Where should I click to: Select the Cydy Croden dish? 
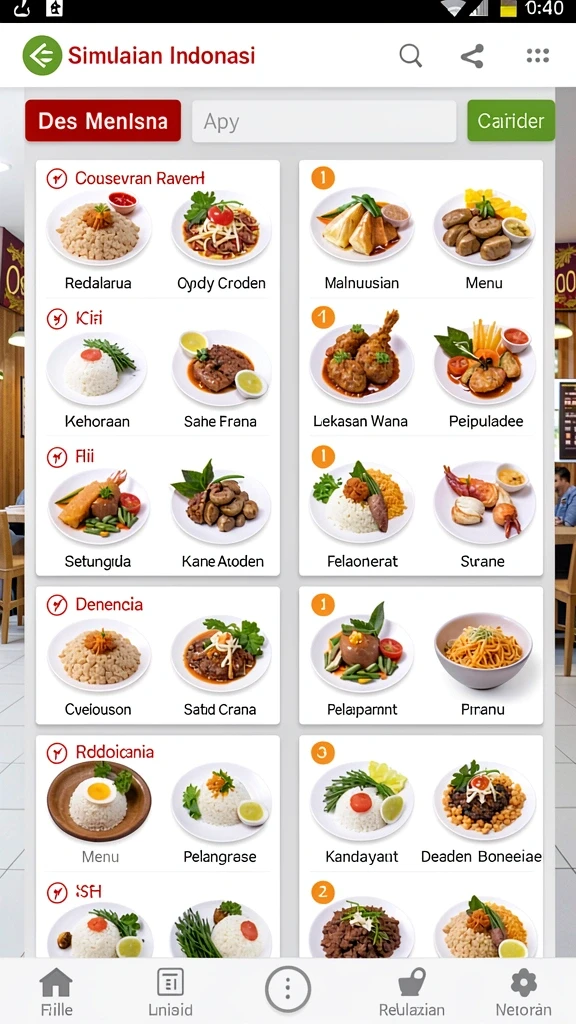tap(221, 240)
